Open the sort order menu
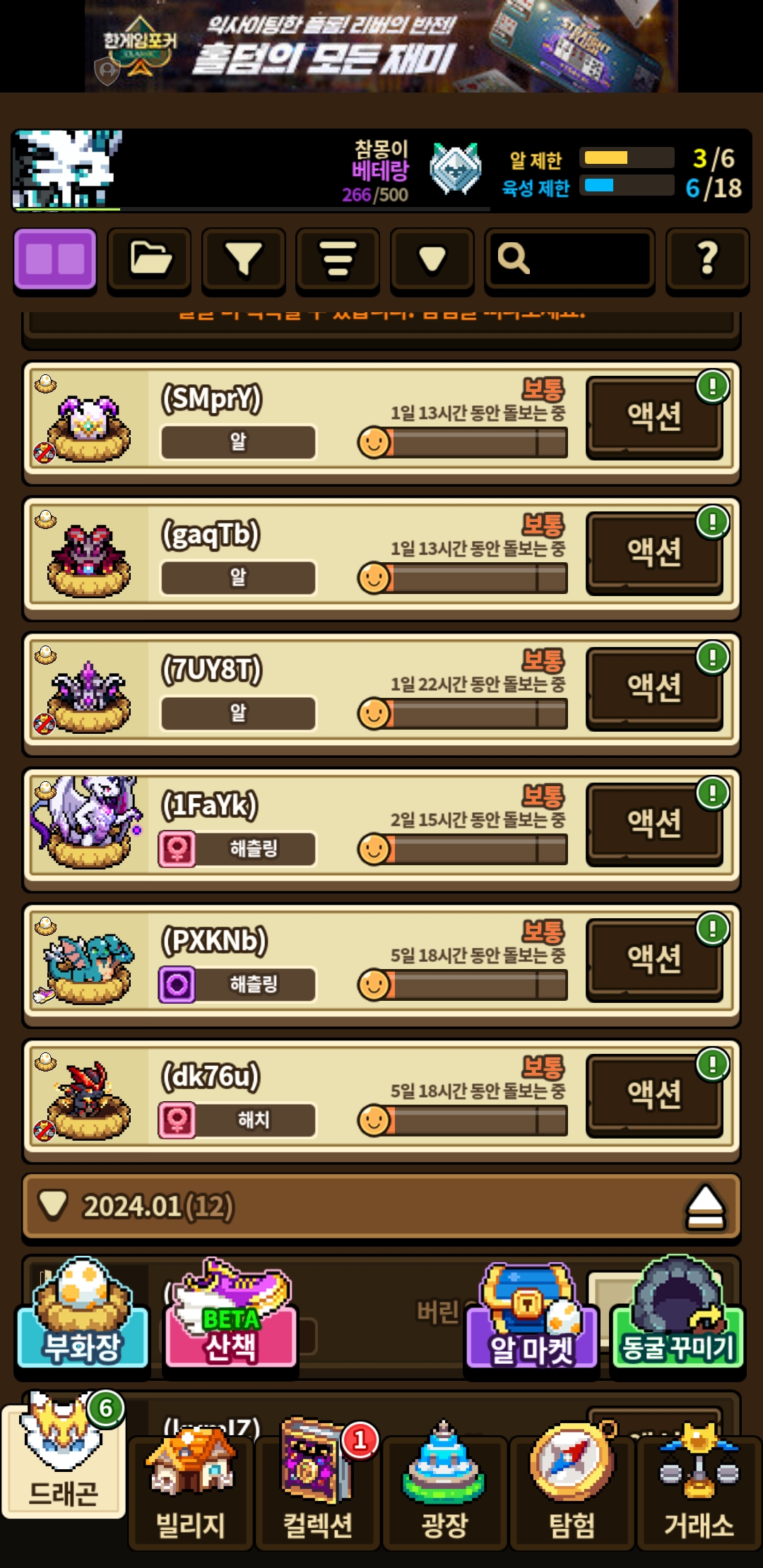This screenshot has height=1568, width=763. (338, 259)
